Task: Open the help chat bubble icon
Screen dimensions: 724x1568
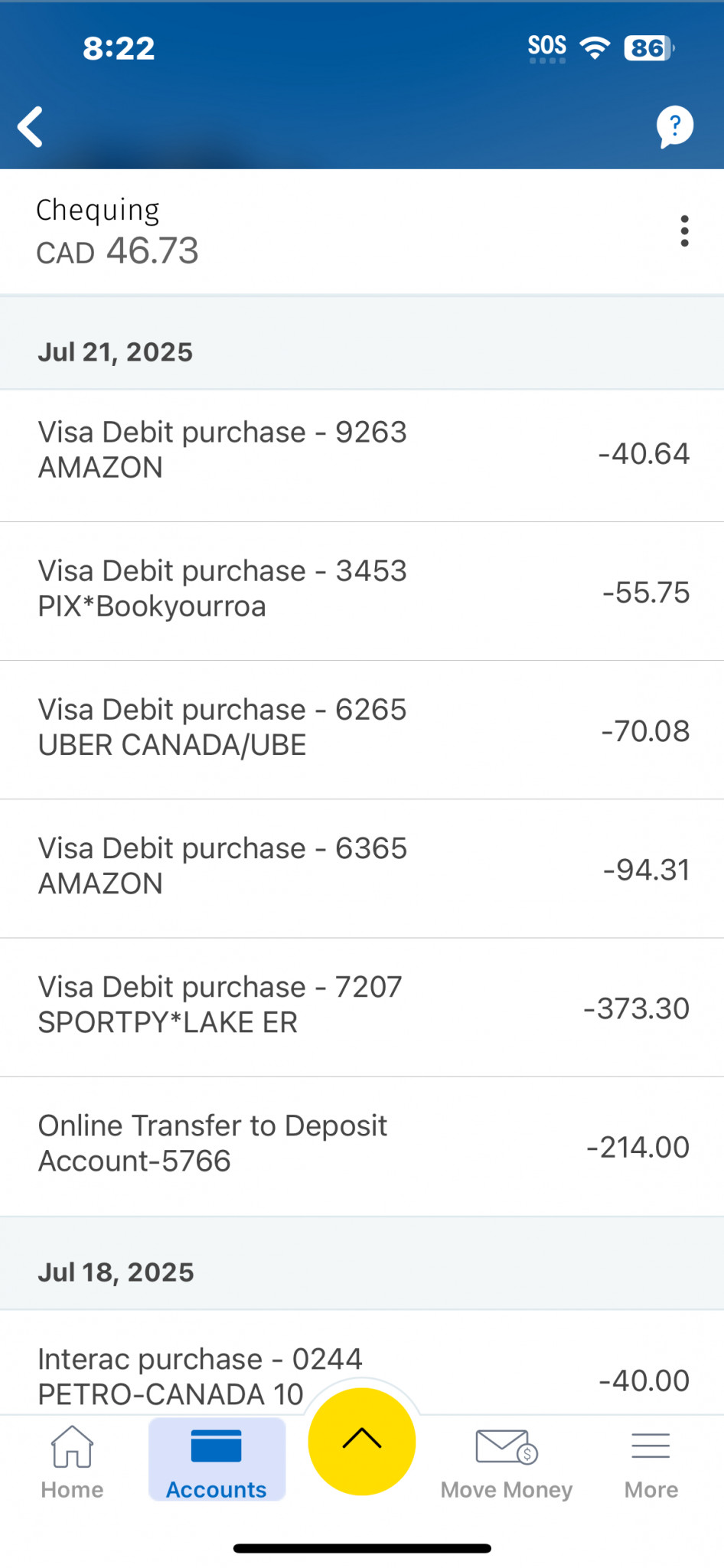Action: point(674,126)
